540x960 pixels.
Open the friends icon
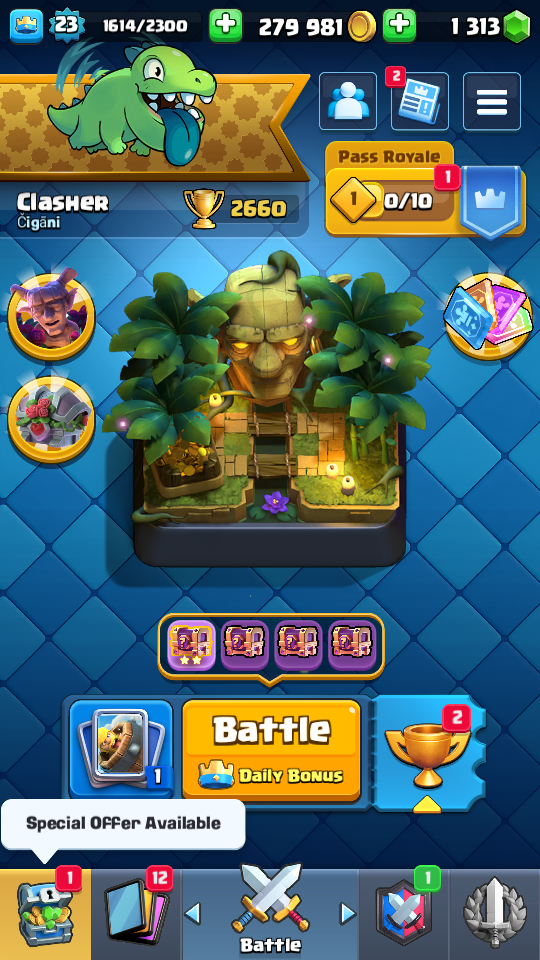(x=348, y=102)
